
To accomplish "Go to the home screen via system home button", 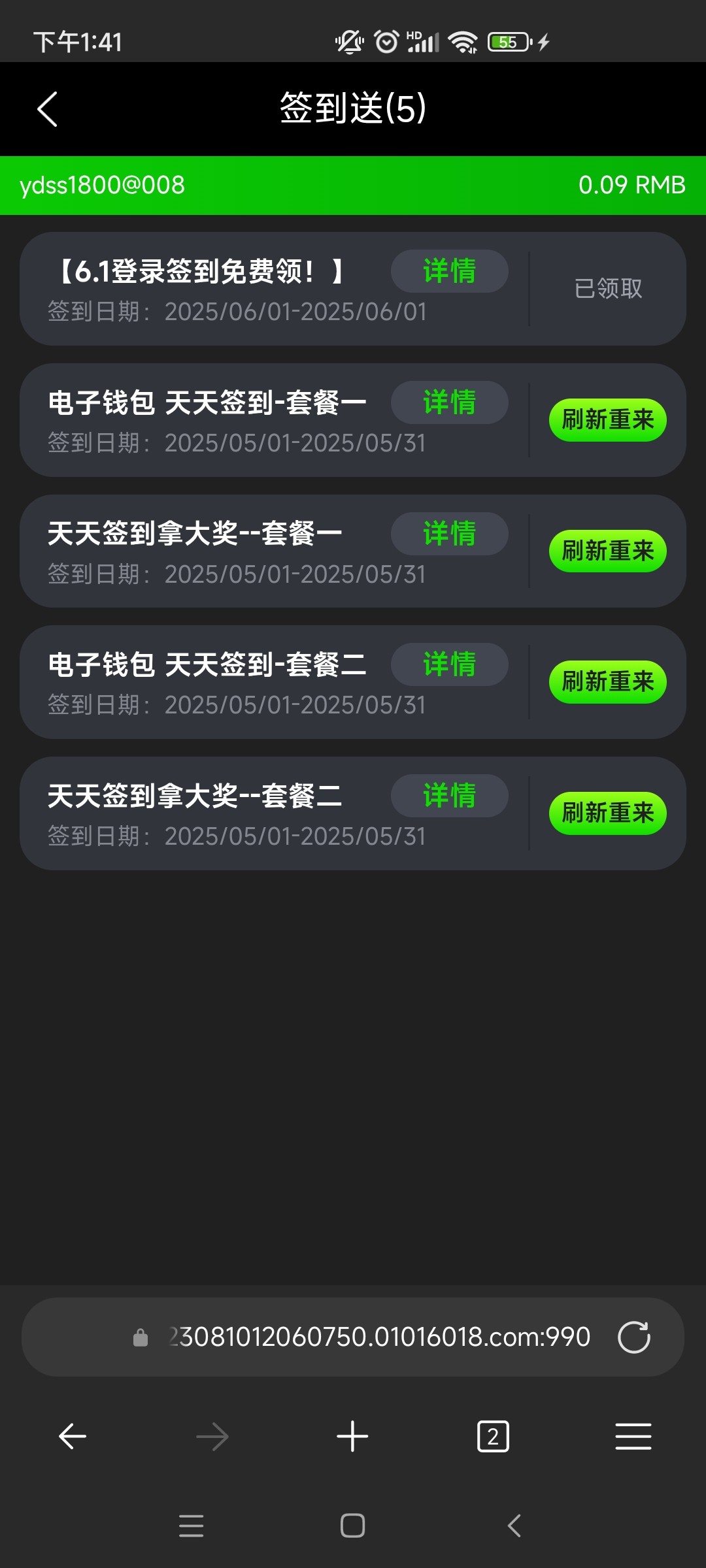I will pos(352,1526).
